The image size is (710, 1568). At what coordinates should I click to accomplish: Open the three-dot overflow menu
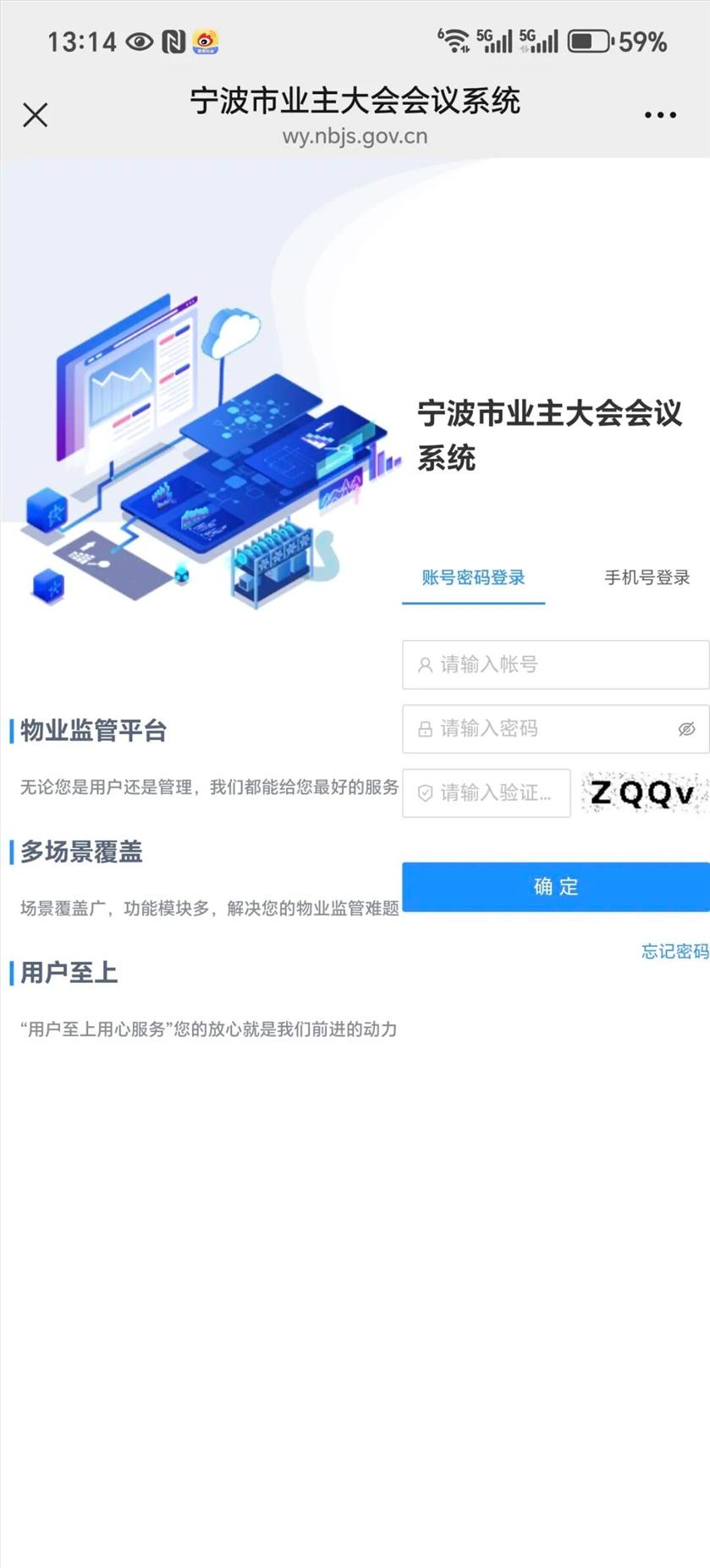(659, 115)
